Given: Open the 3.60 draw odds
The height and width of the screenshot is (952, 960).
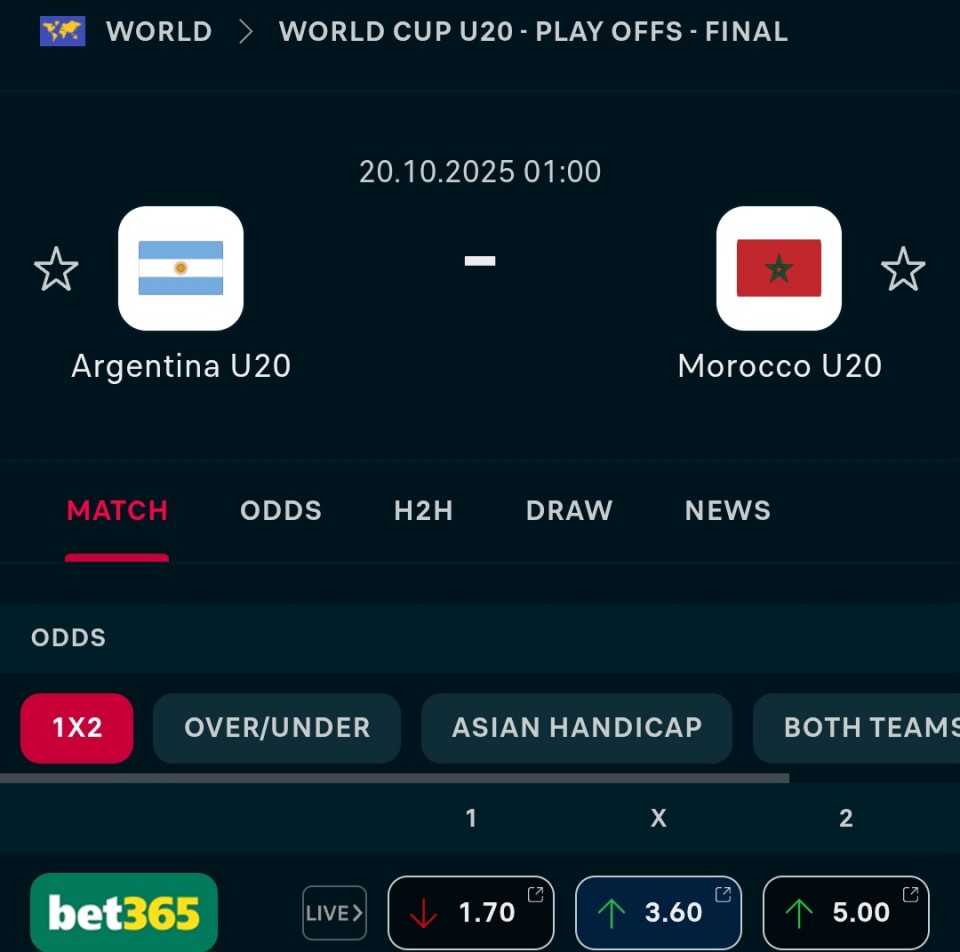Looking at the screenshot, I should pos(658,912).
